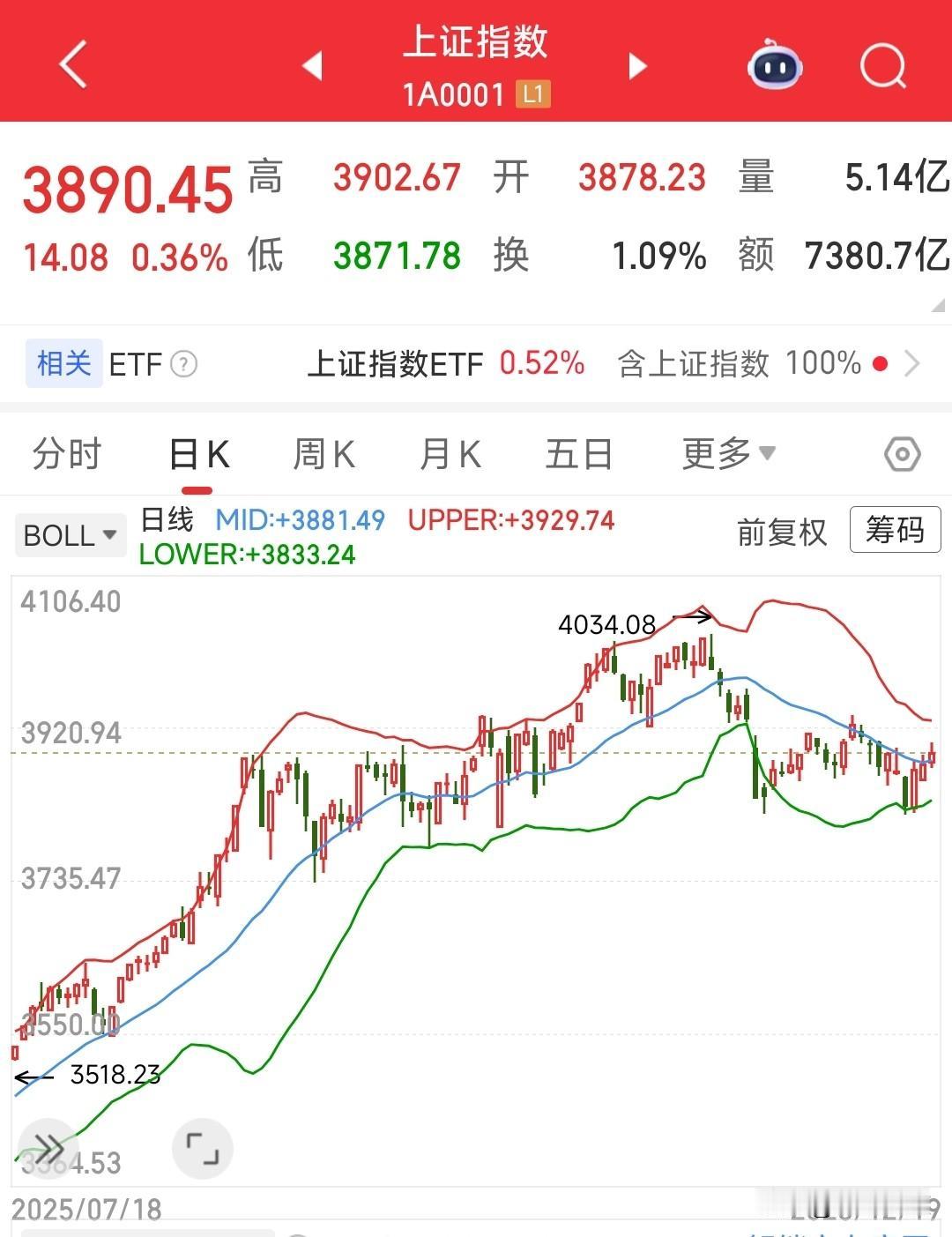Open the search icon
952x1237 pixels.
coord(884,63)
